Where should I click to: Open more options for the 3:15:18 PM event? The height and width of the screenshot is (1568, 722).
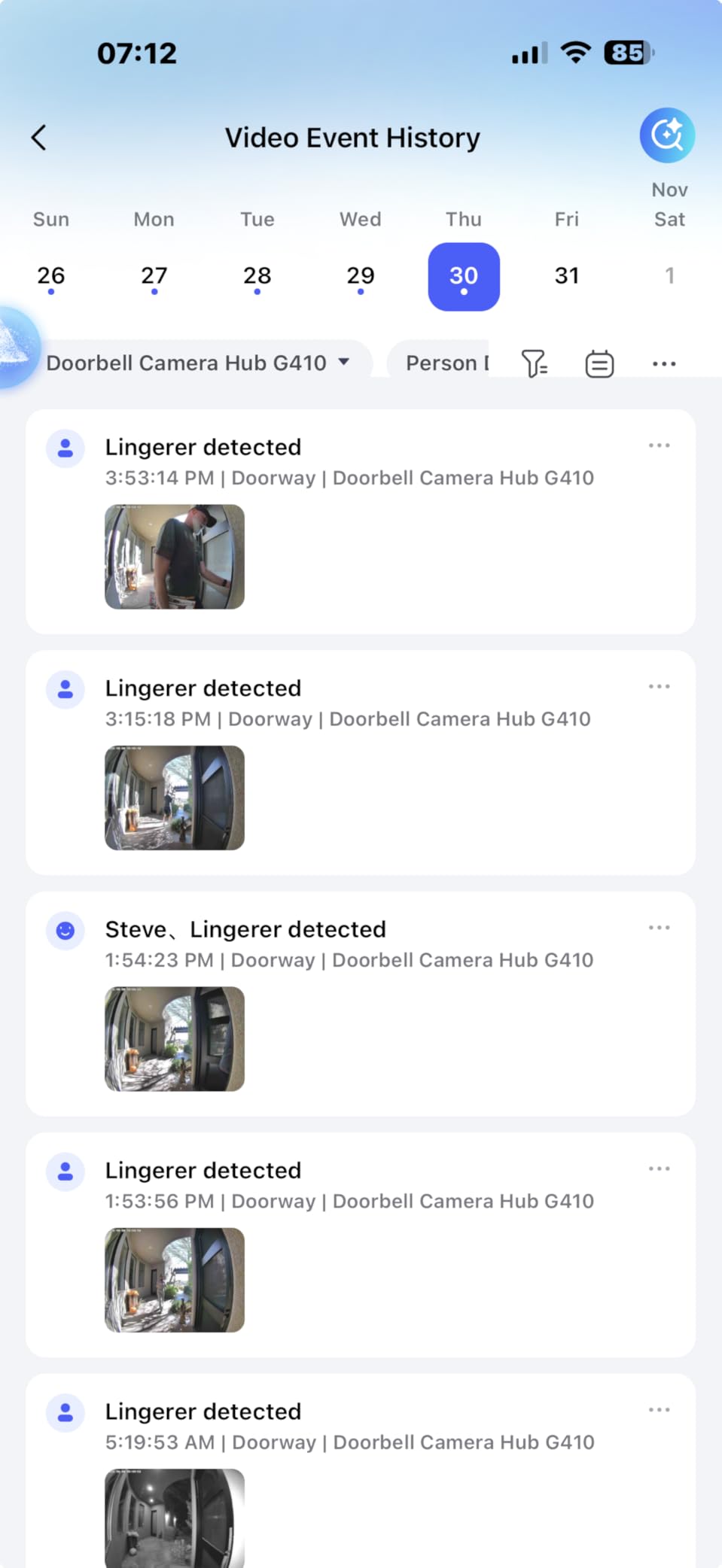659,686
